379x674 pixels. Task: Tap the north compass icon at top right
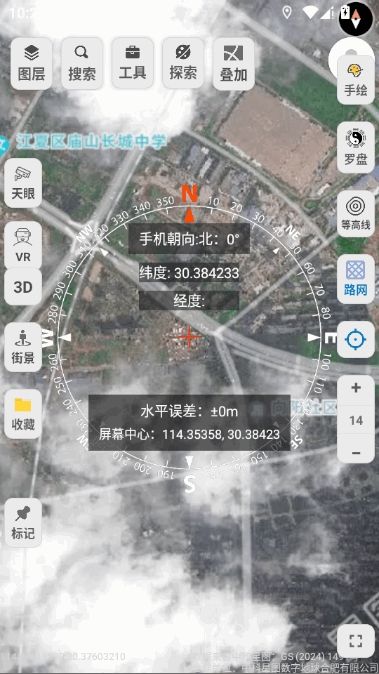(x=356, y=18)
